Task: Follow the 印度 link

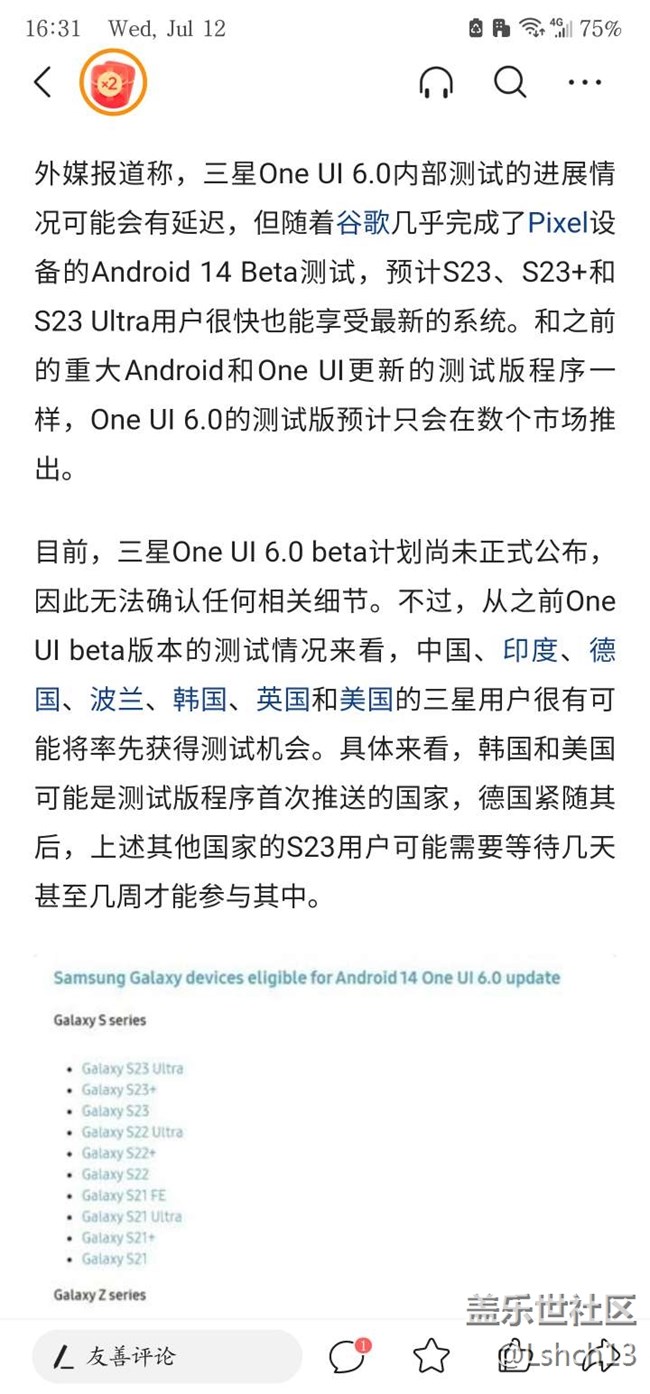Action: click(530, 651)
